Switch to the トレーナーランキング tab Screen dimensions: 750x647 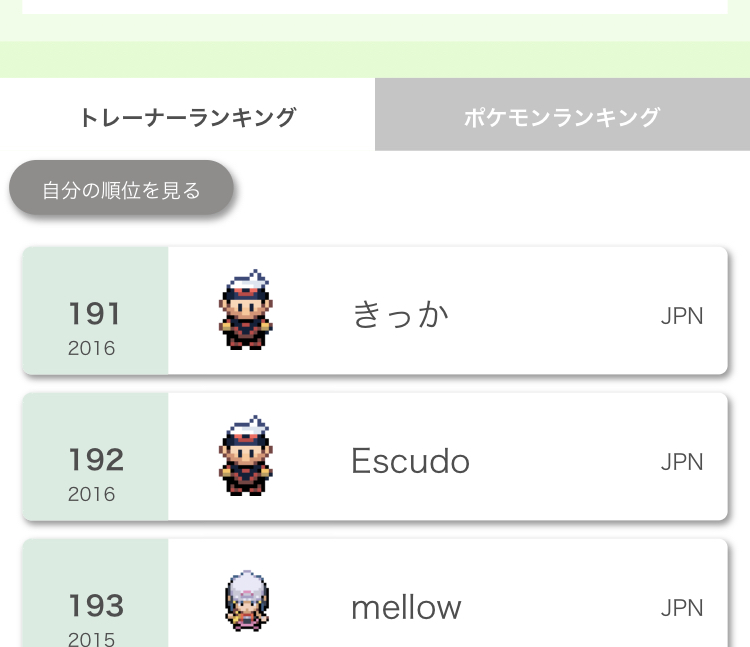pyautogui.click(x=187, y=117)
